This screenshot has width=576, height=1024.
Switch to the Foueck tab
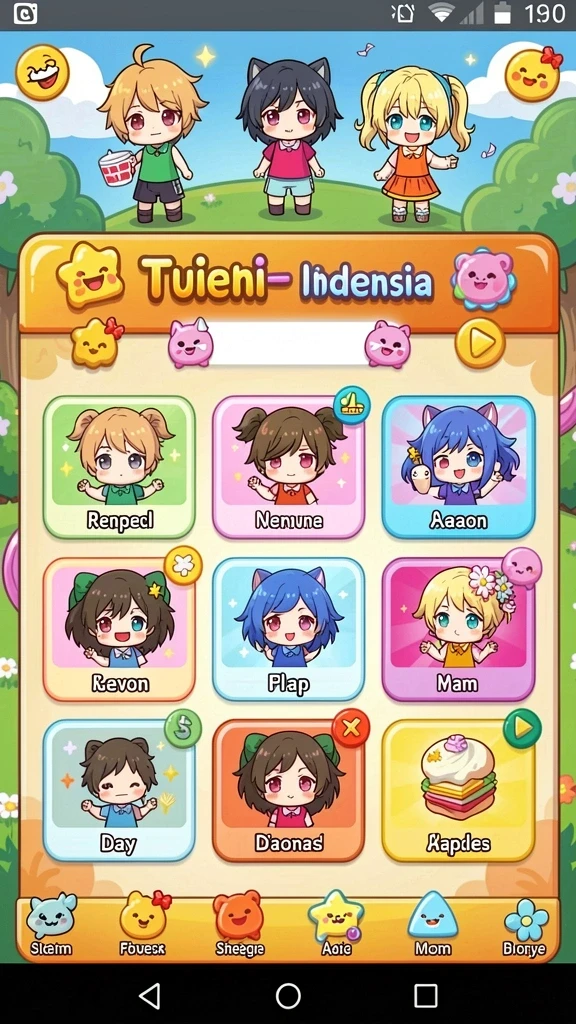[143, 925]
